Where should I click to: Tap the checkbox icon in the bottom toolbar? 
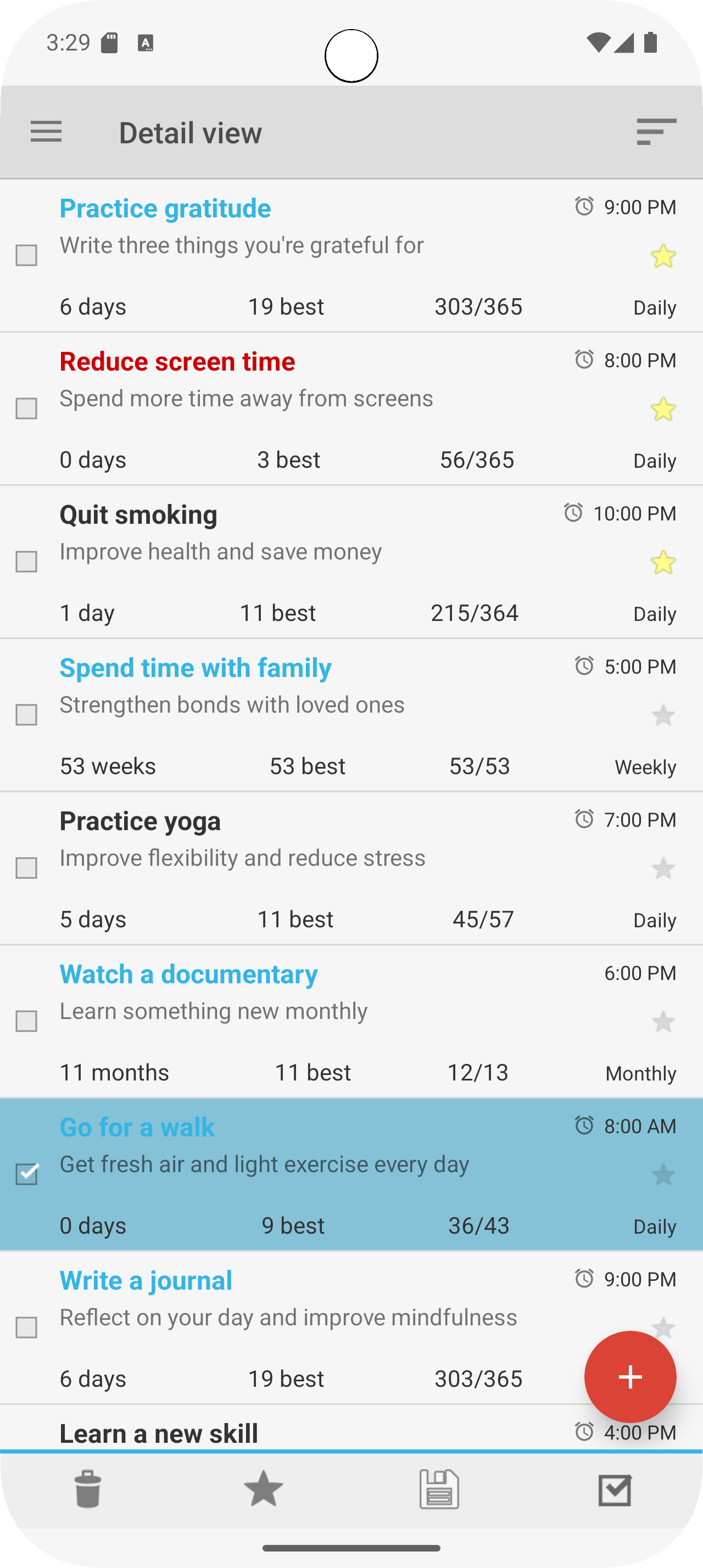(x=615, y=1491)
